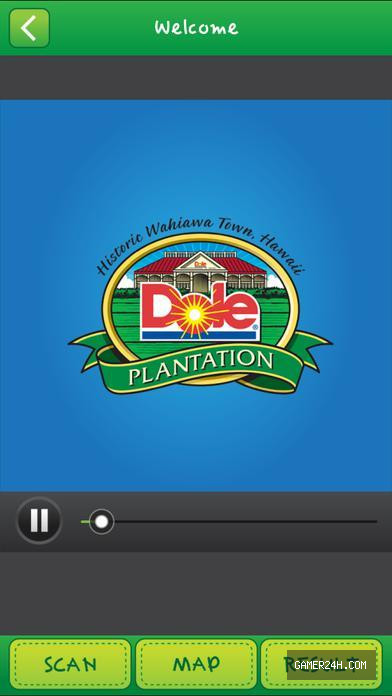
Task: Tap the audio progress slider track
Action: 229,522
